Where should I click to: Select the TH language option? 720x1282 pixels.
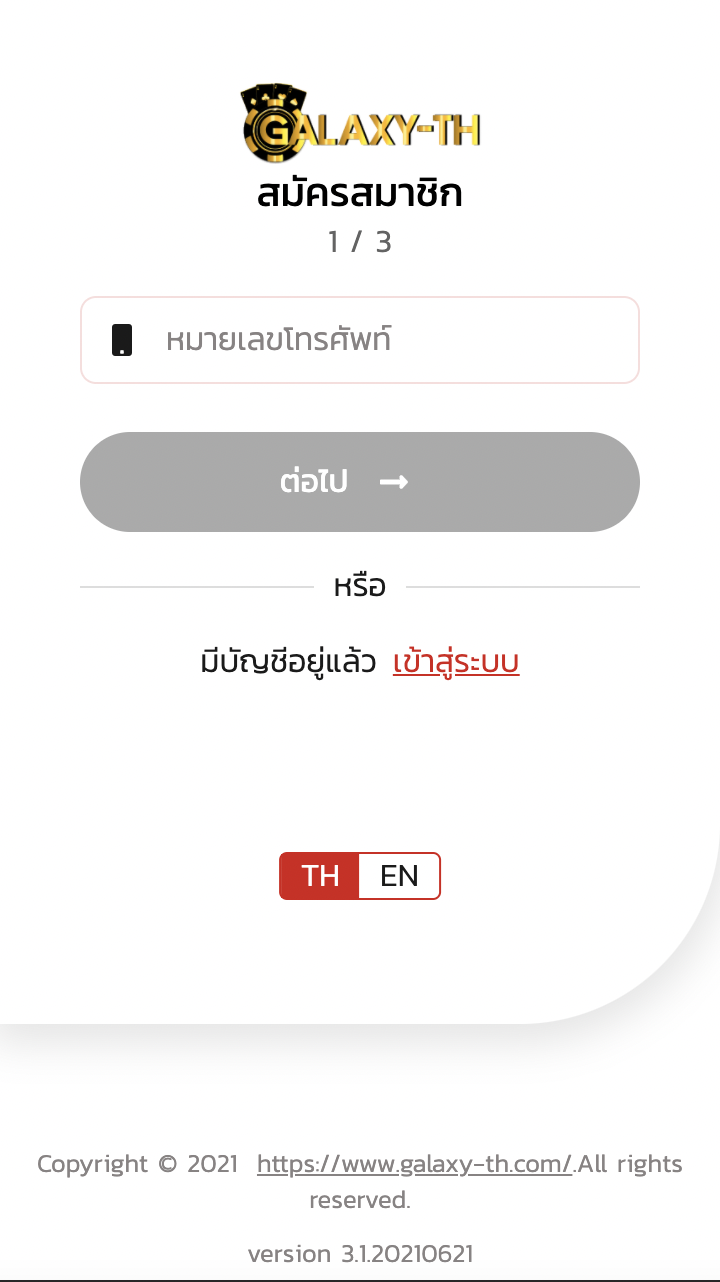(320, 876)
